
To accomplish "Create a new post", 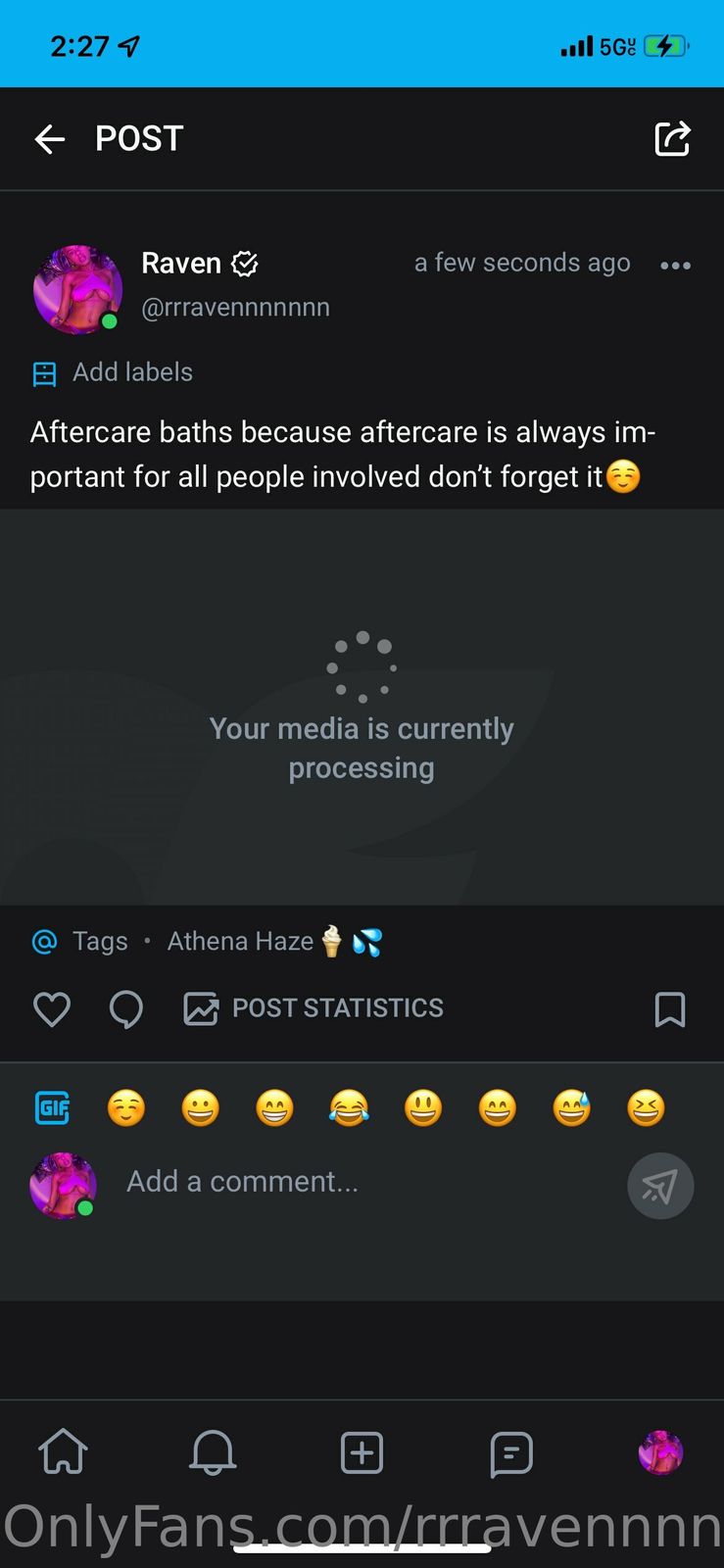I will [x=362, y=1452].
